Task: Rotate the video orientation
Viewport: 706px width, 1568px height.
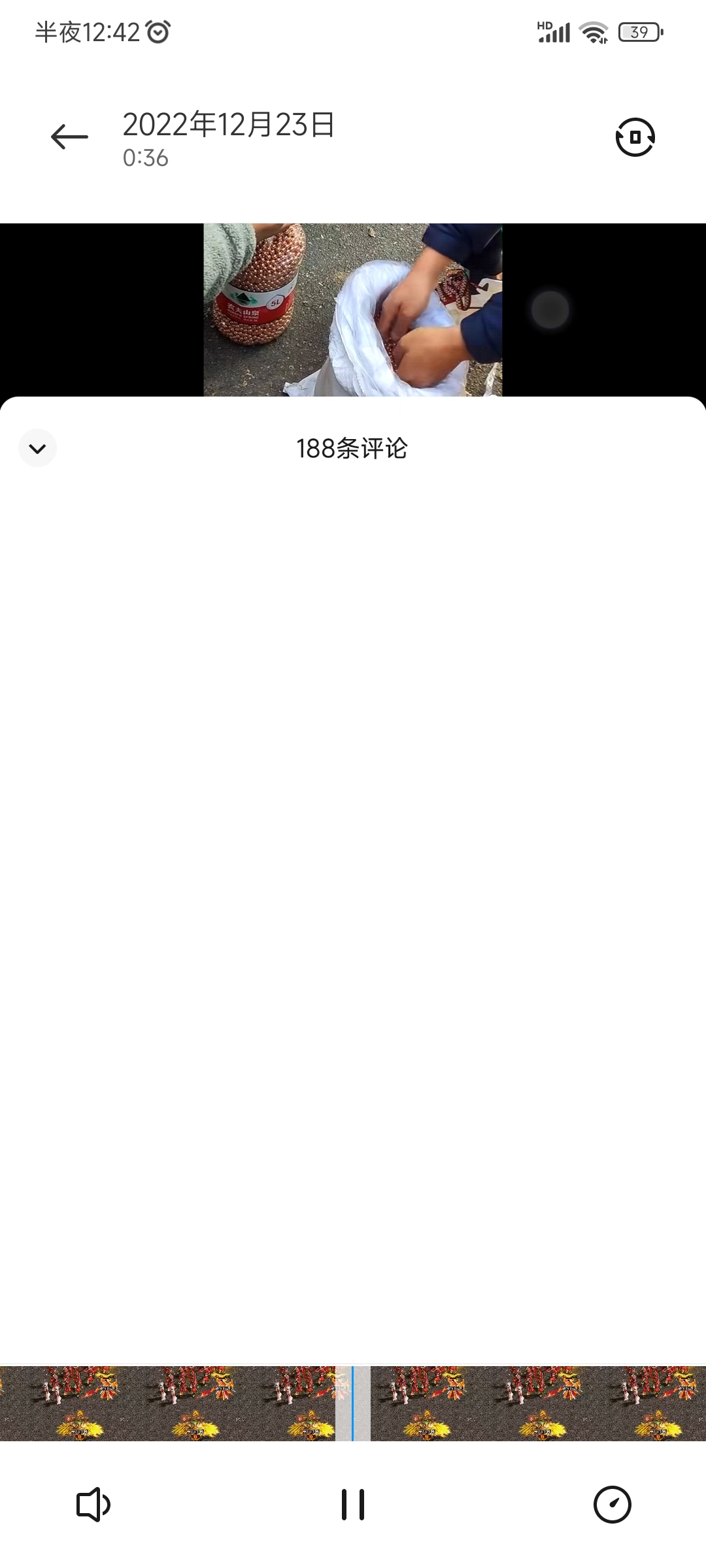Action: coord(635,137)
